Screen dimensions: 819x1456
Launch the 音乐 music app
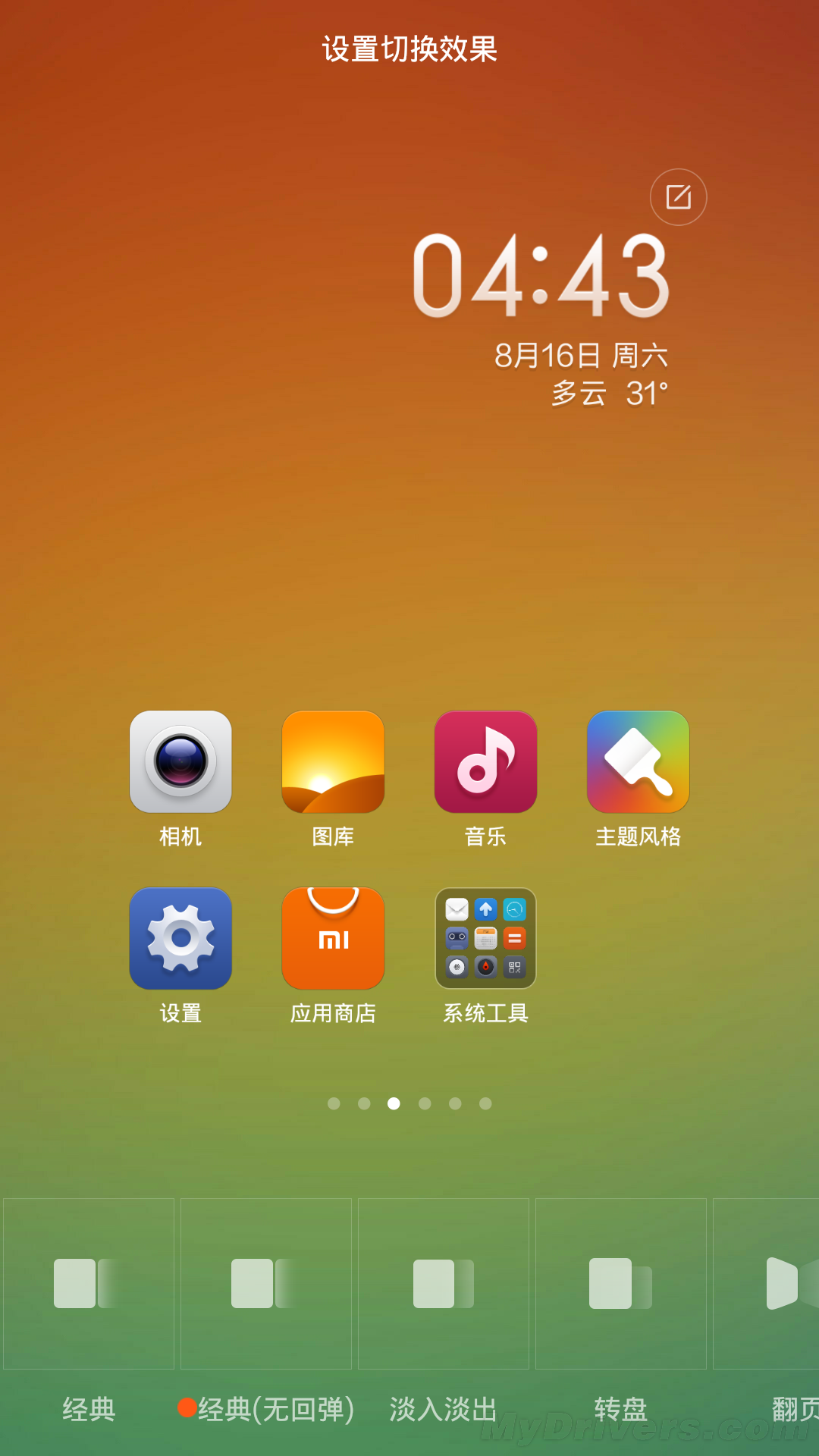[485, 762]
